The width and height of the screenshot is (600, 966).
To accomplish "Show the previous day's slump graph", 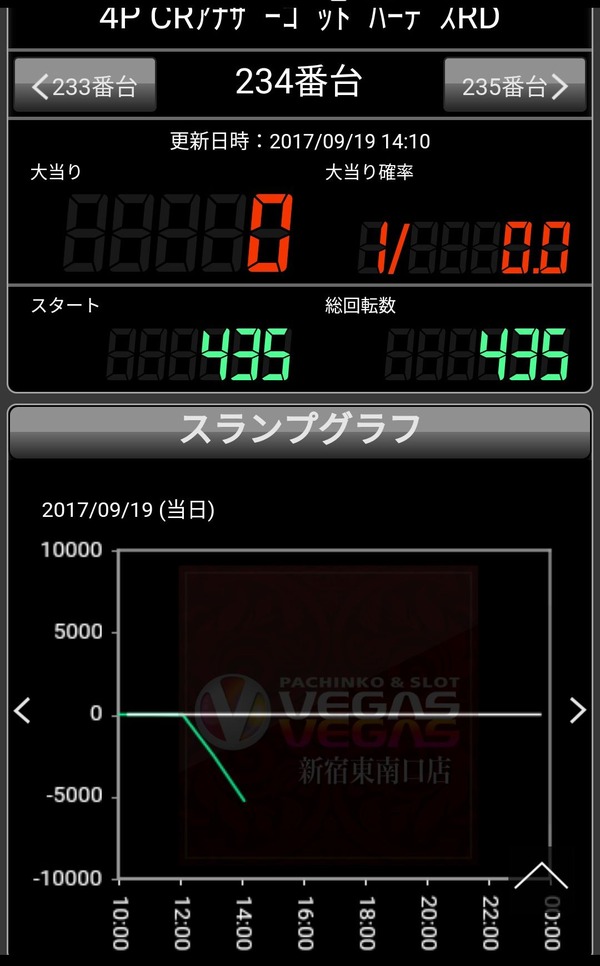I will click(x=22, y=710).
